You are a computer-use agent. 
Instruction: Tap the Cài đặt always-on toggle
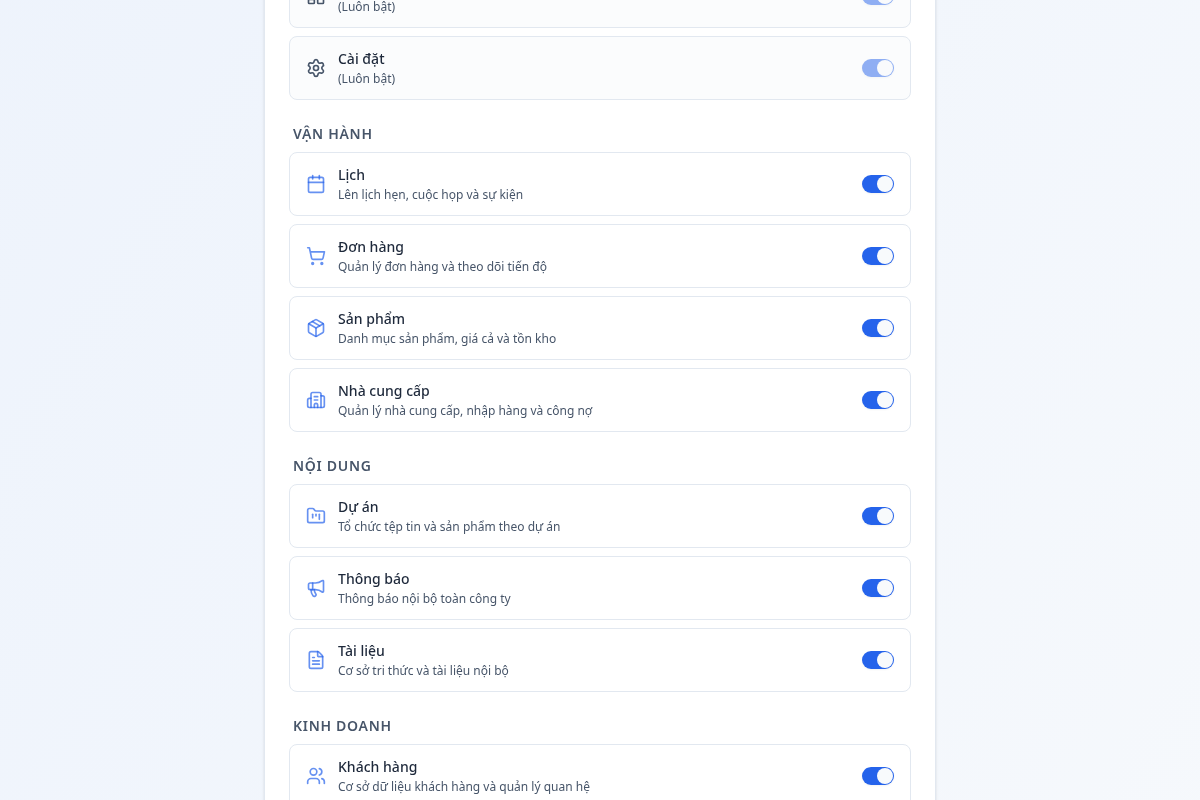[877, 68]
